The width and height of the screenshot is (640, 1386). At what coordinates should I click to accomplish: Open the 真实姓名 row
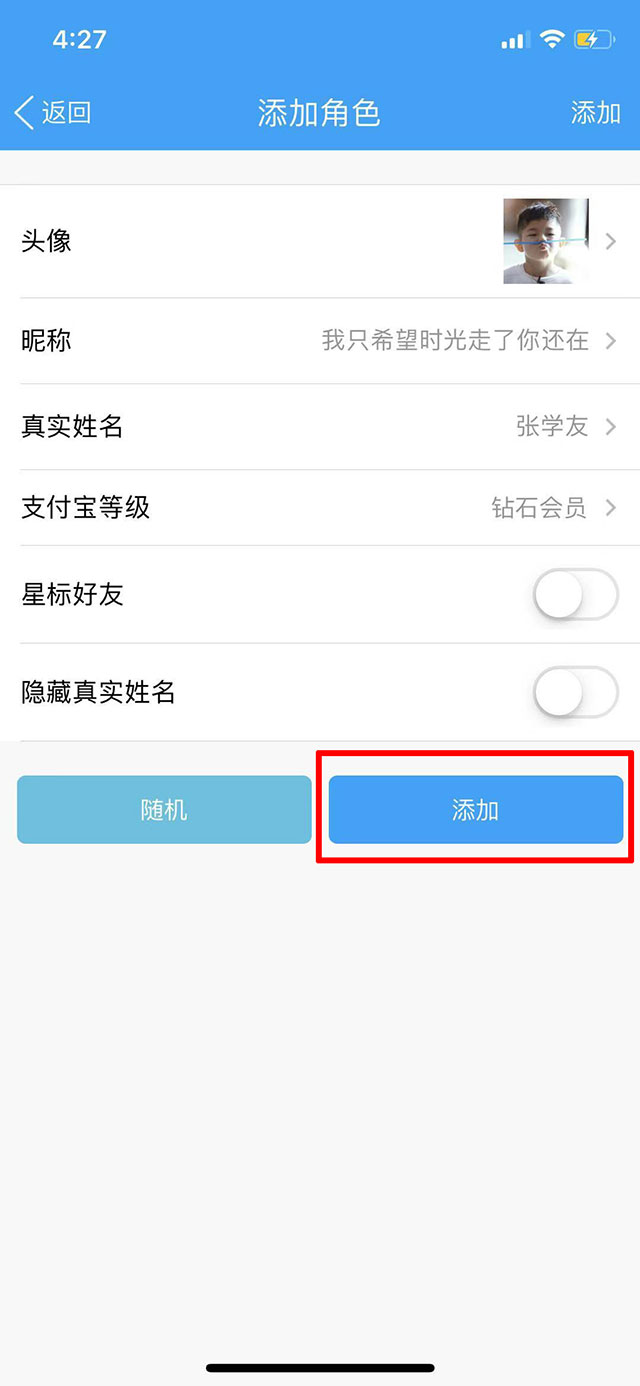(x=320, y=427)
